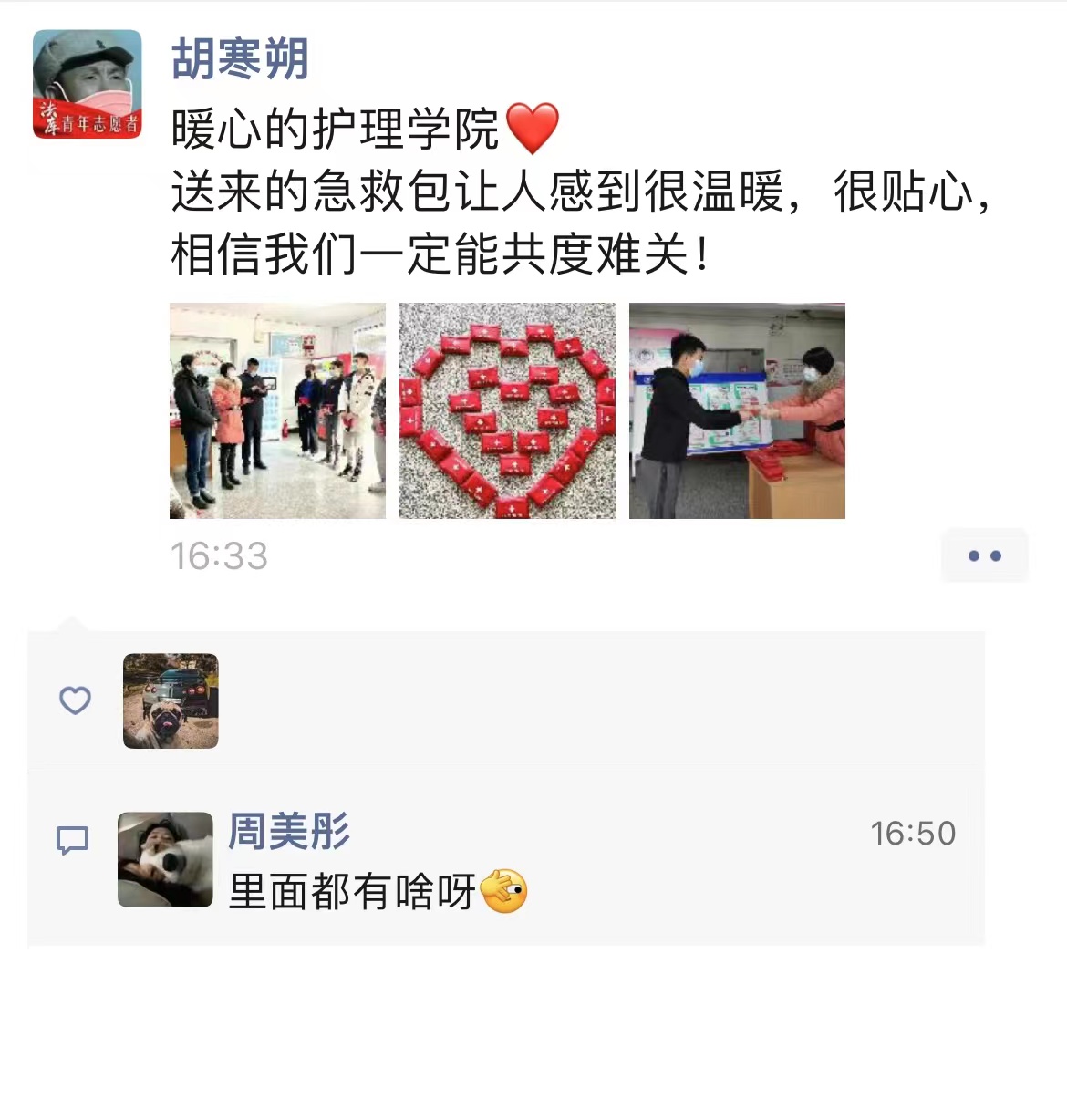Viewport: 1067px width, 1120px height.
Task: Open the avatar of the user who liked
Action: (171, 700)
